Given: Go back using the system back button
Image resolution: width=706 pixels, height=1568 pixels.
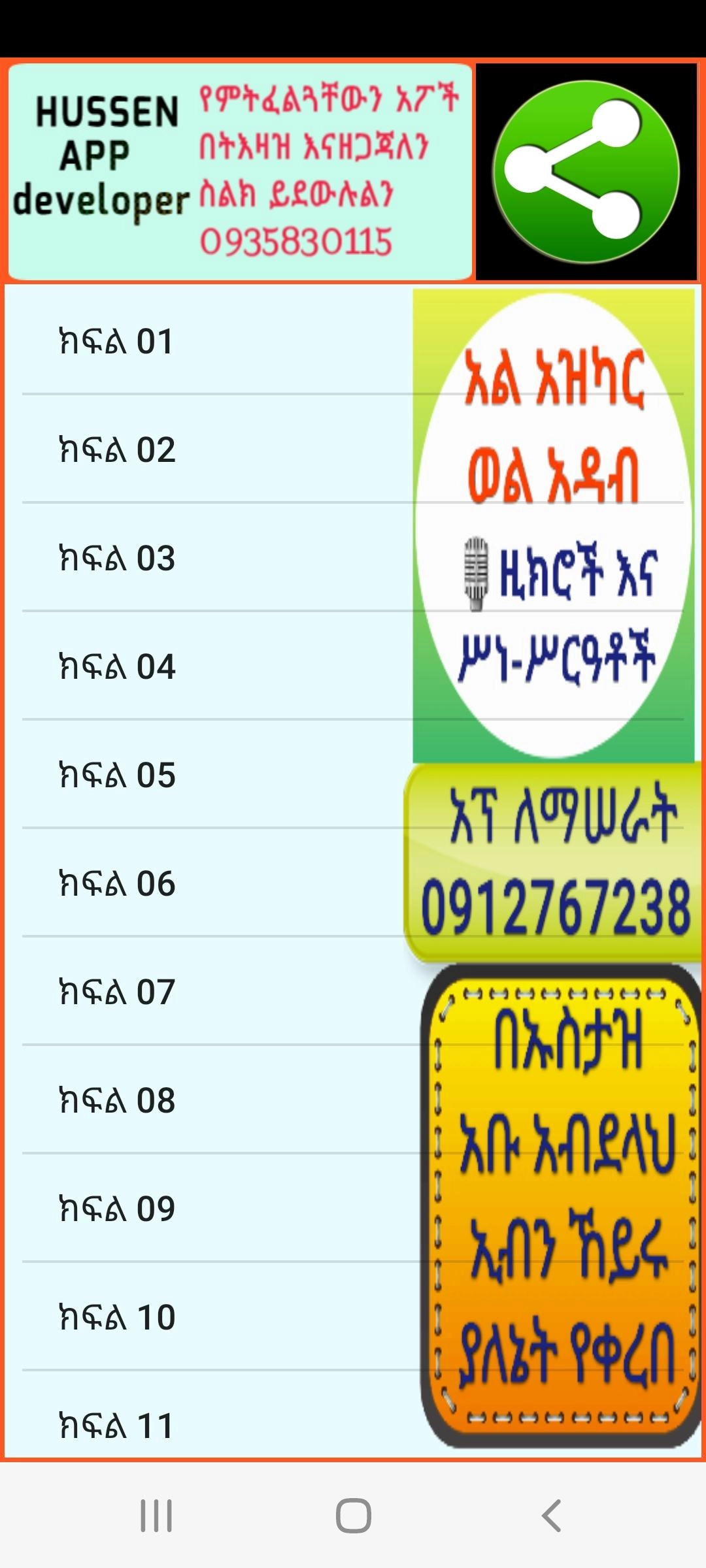Looking at the screenshot, I should [551, 1516].
